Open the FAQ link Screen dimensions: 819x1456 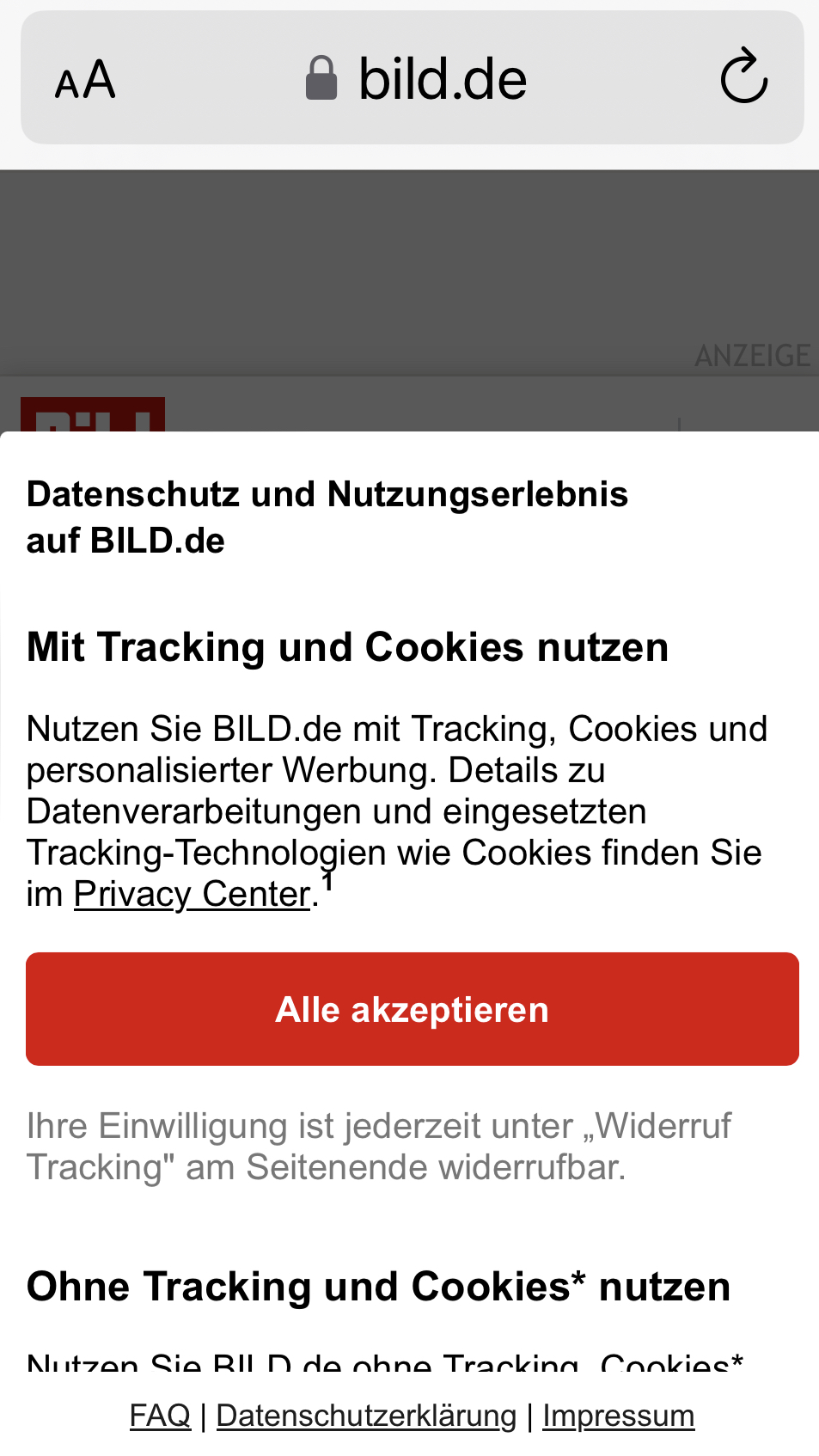point(160,1415)
